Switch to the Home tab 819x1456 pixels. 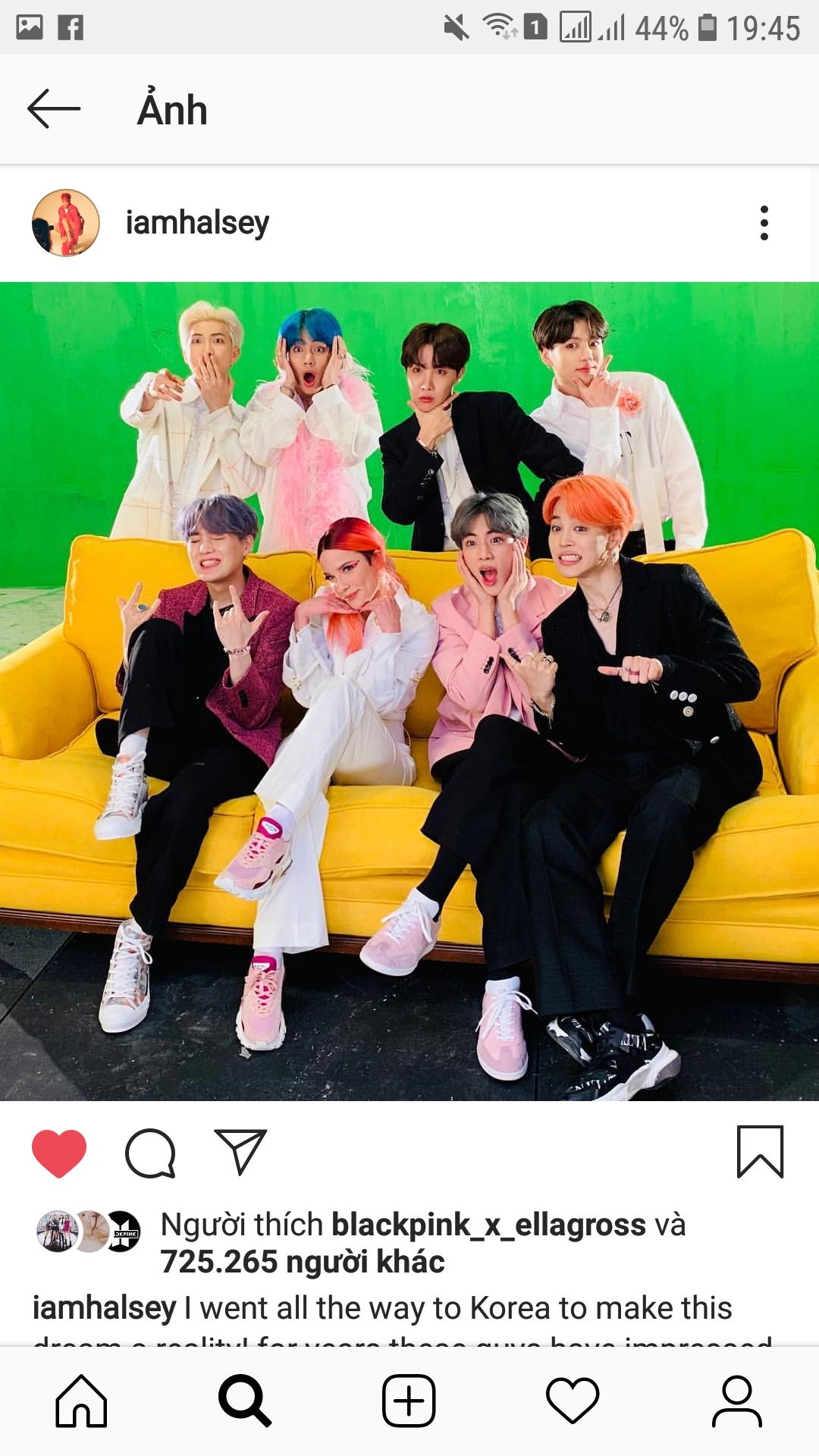(81, 1401)
